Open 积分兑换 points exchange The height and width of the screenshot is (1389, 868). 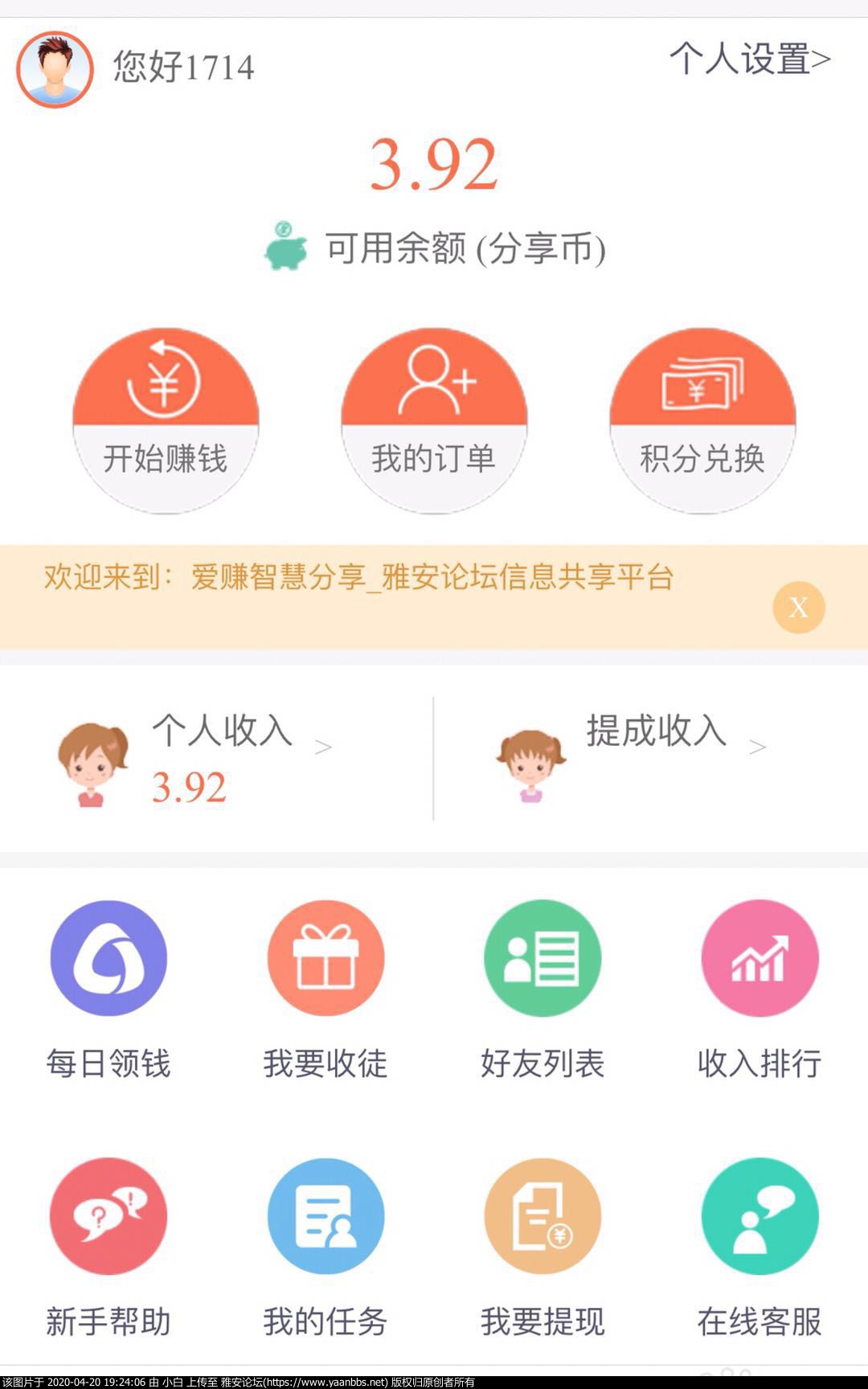pyautogui.click(x=702, y=420)
